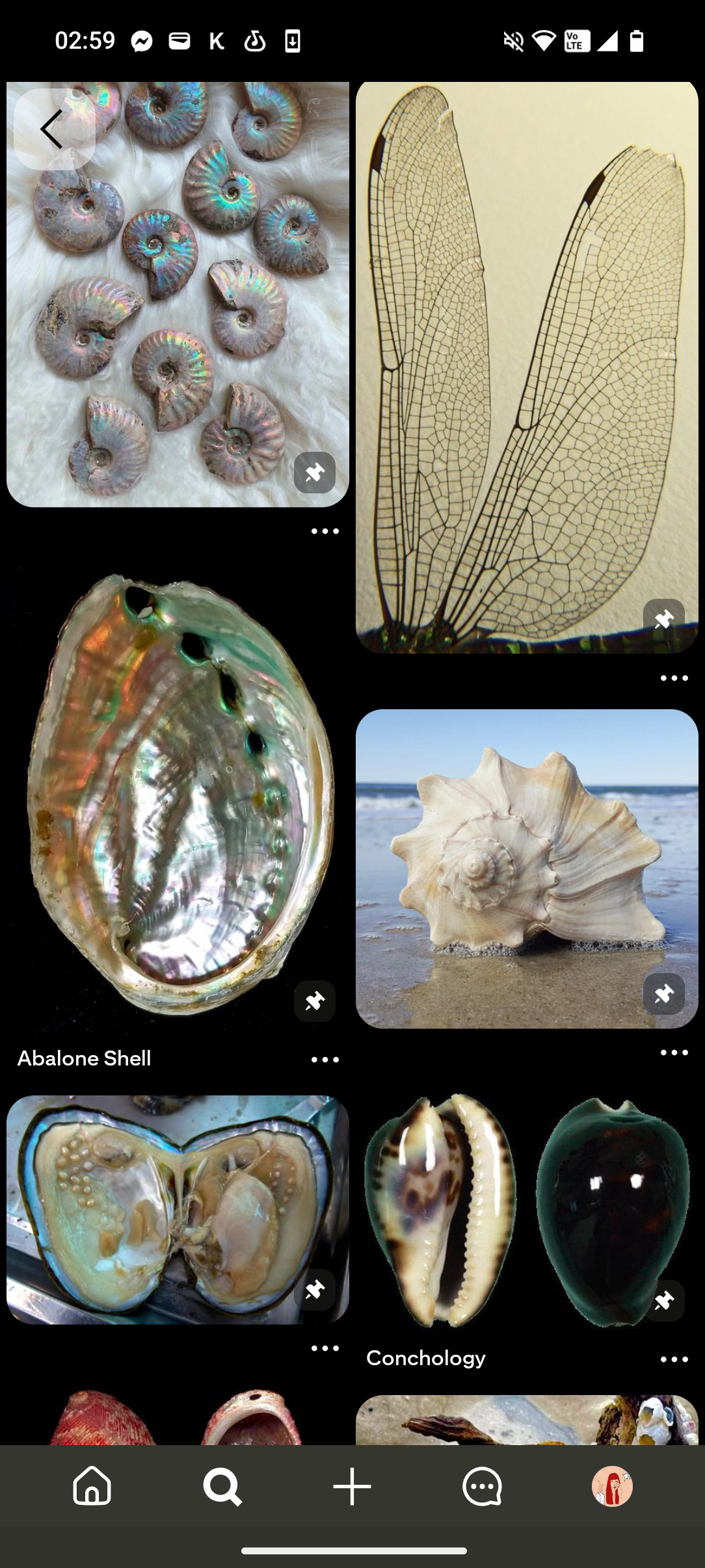The image size is (705, 1568).
Task: Open the Conchology cowrie shells pin
Action: tap(526, 1209)
